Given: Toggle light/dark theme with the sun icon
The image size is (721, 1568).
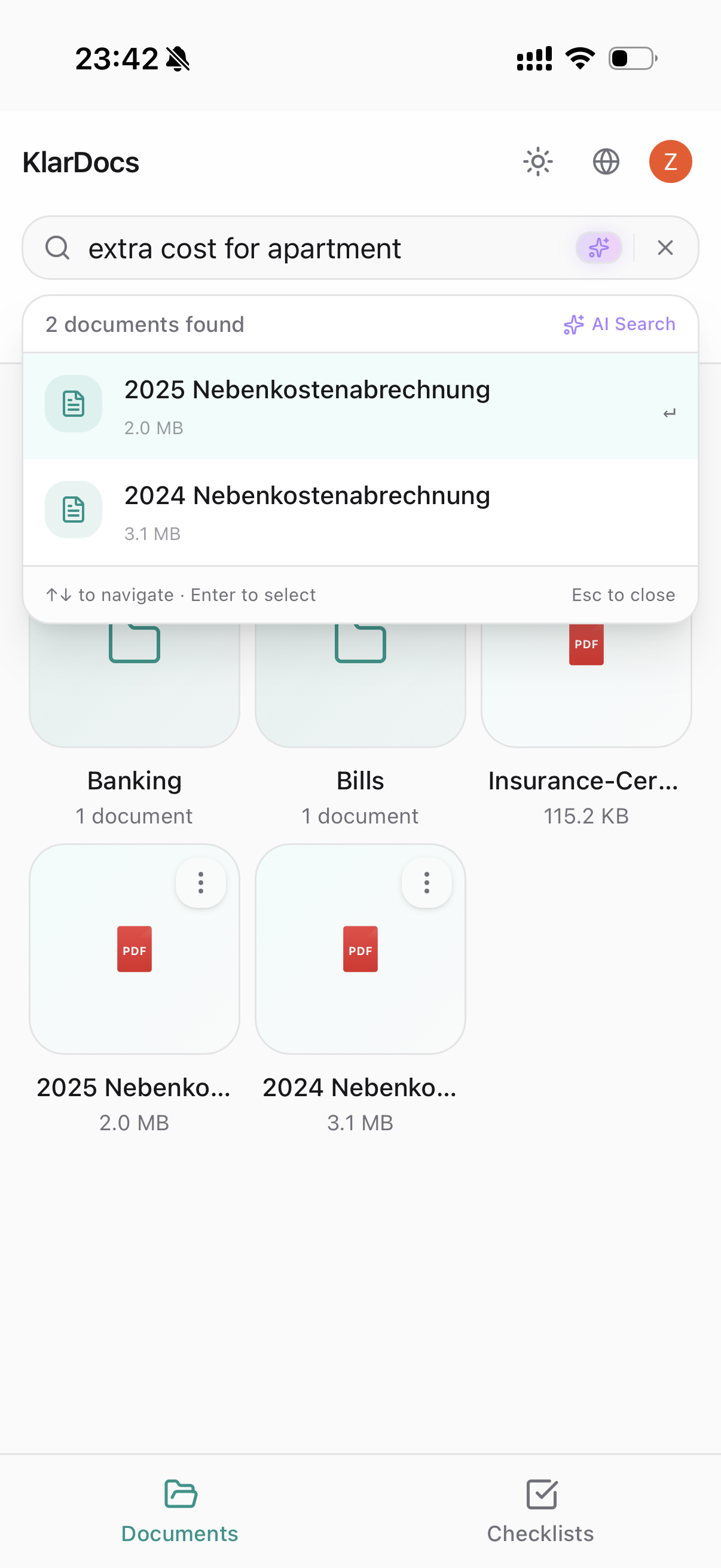Looking at the screenshot, I should 537,161.
